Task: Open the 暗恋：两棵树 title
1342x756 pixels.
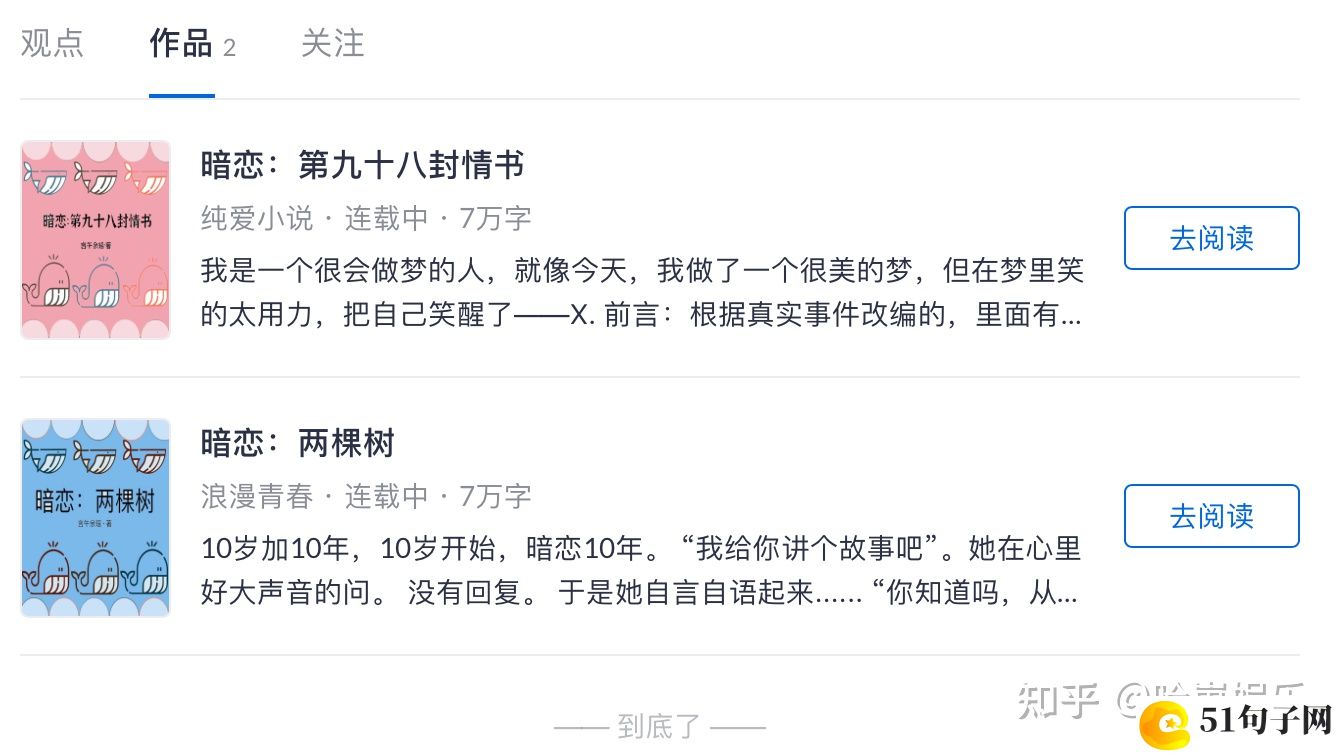Action: click(298, 443)
